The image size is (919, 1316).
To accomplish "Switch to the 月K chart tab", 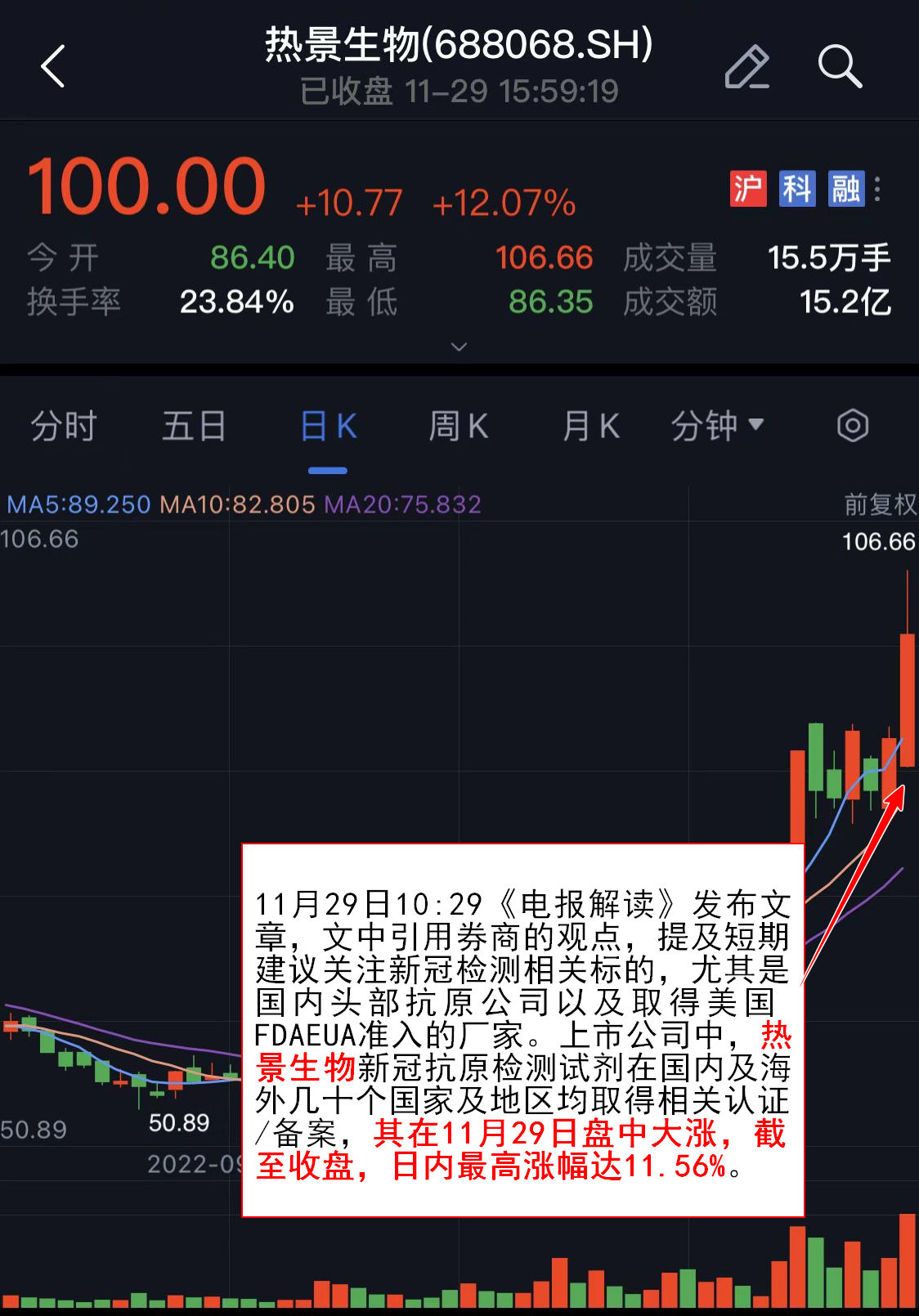I will tap(590, 426).
